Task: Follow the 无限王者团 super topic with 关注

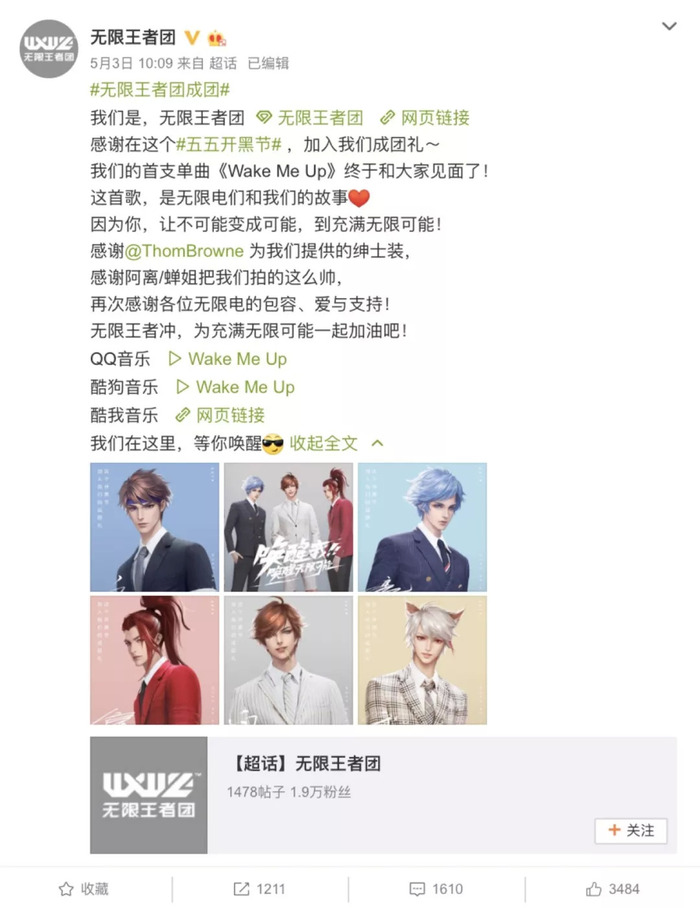Action: [x=630, y=830]
